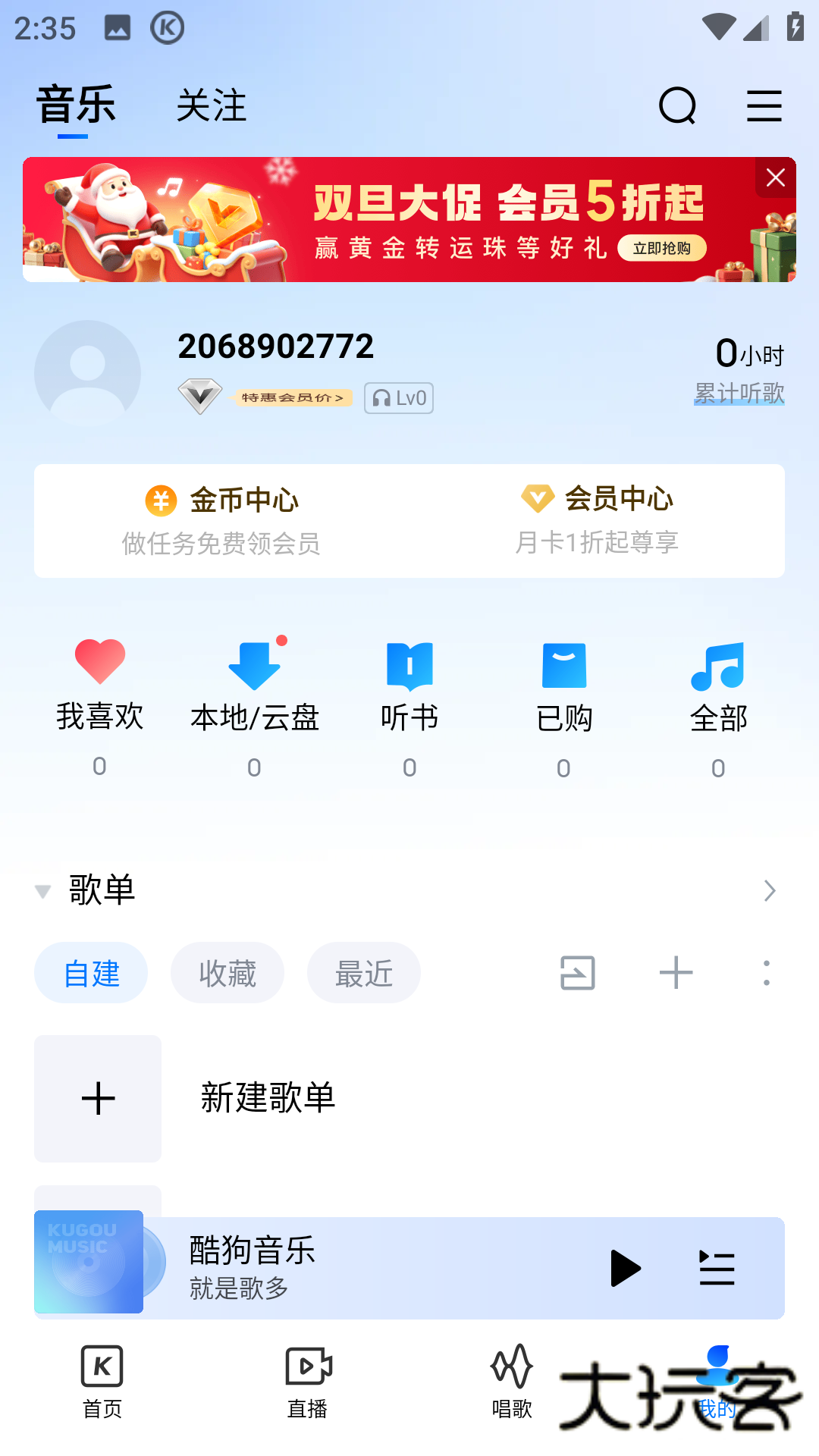Screen dimensions: 819x1456
Task: Open playlist more options dots
Action: [x=767, y=973]
